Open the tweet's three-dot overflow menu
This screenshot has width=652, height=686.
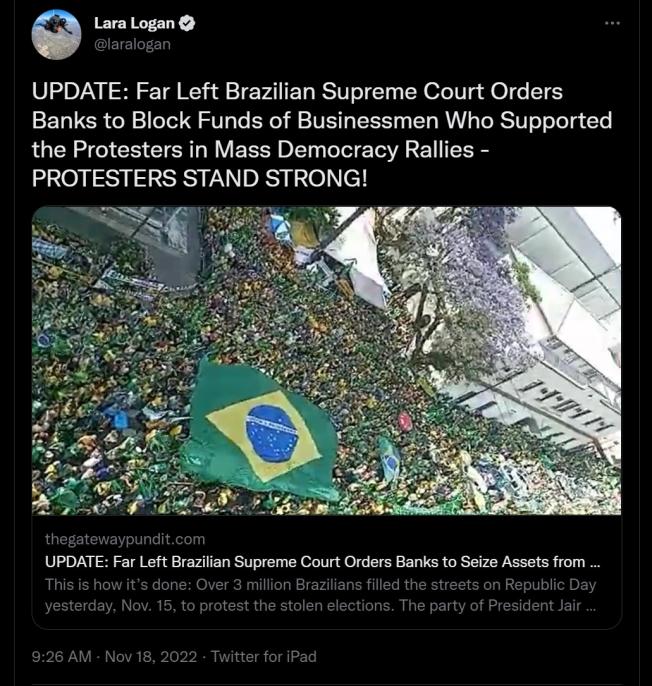click(612, 23)
